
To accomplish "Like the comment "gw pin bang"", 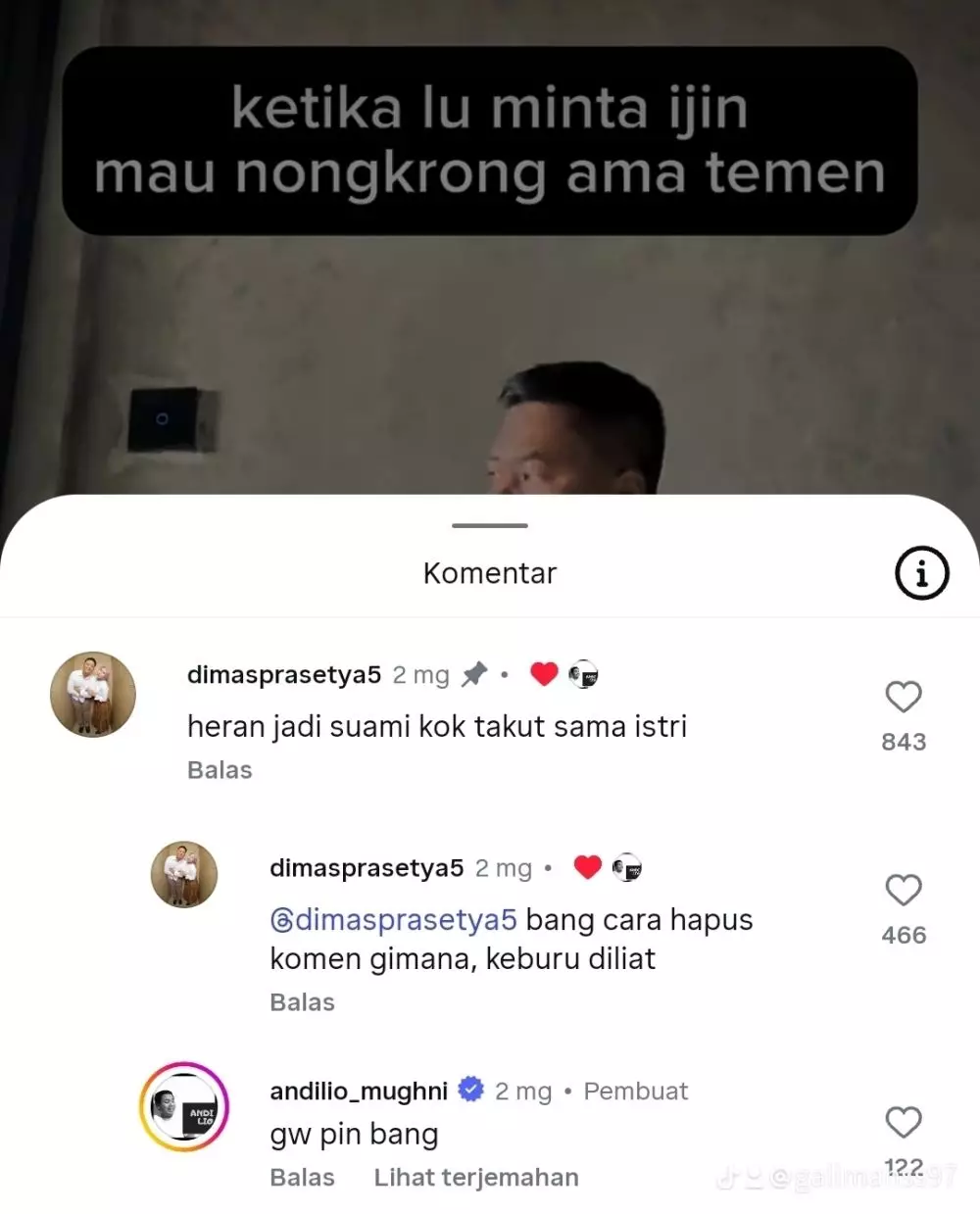I will point(903,1122).
